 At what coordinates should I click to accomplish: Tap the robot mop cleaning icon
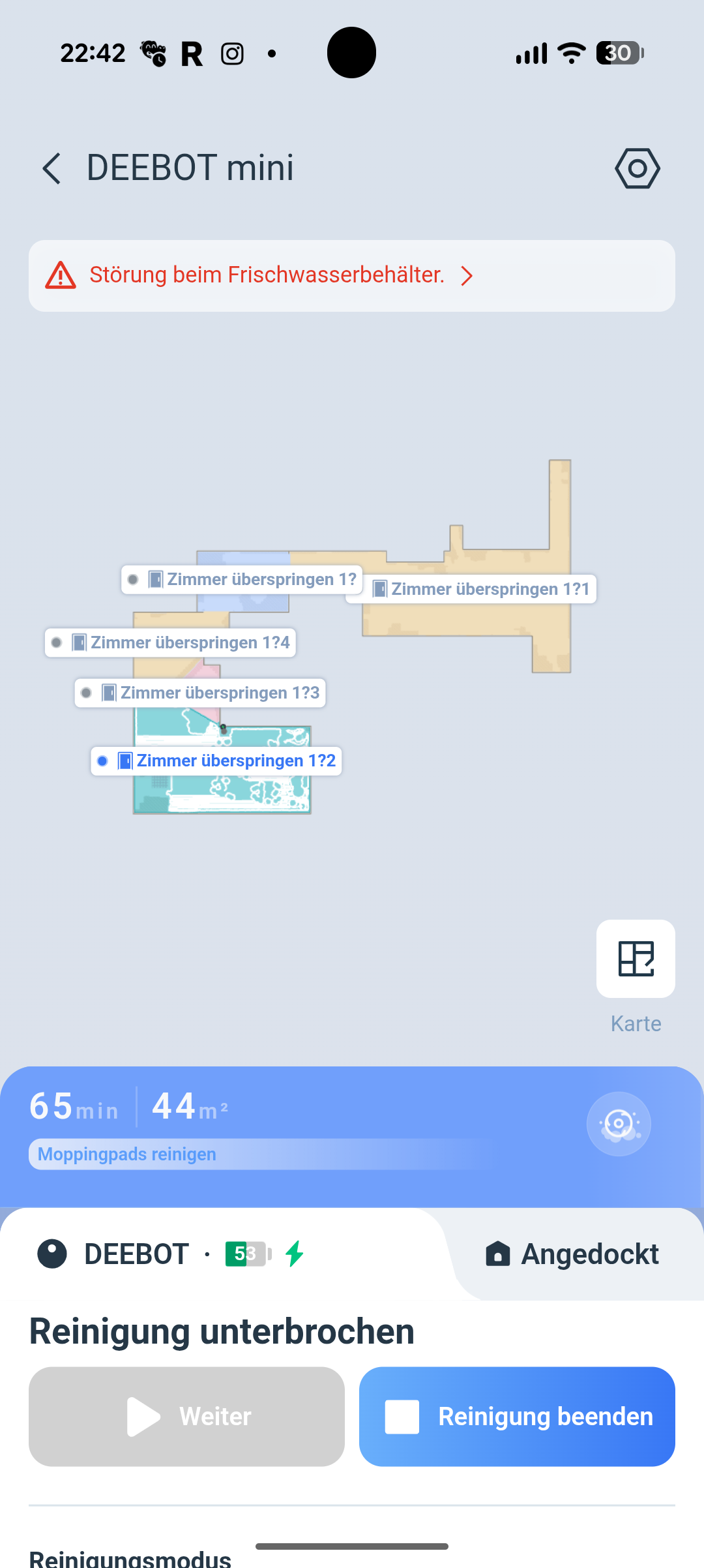(x=619, y=1124)
